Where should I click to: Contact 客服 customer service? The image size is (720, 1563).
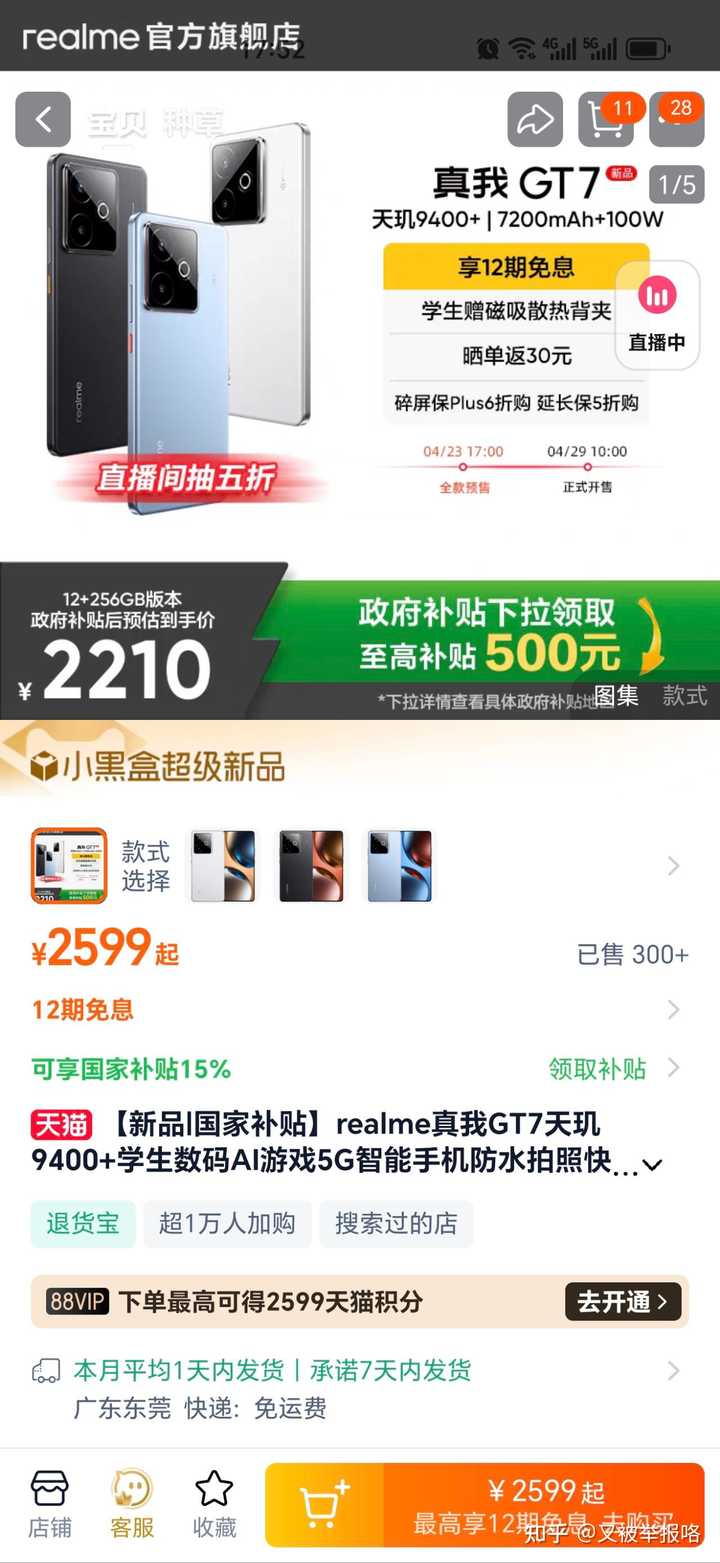132,1504
